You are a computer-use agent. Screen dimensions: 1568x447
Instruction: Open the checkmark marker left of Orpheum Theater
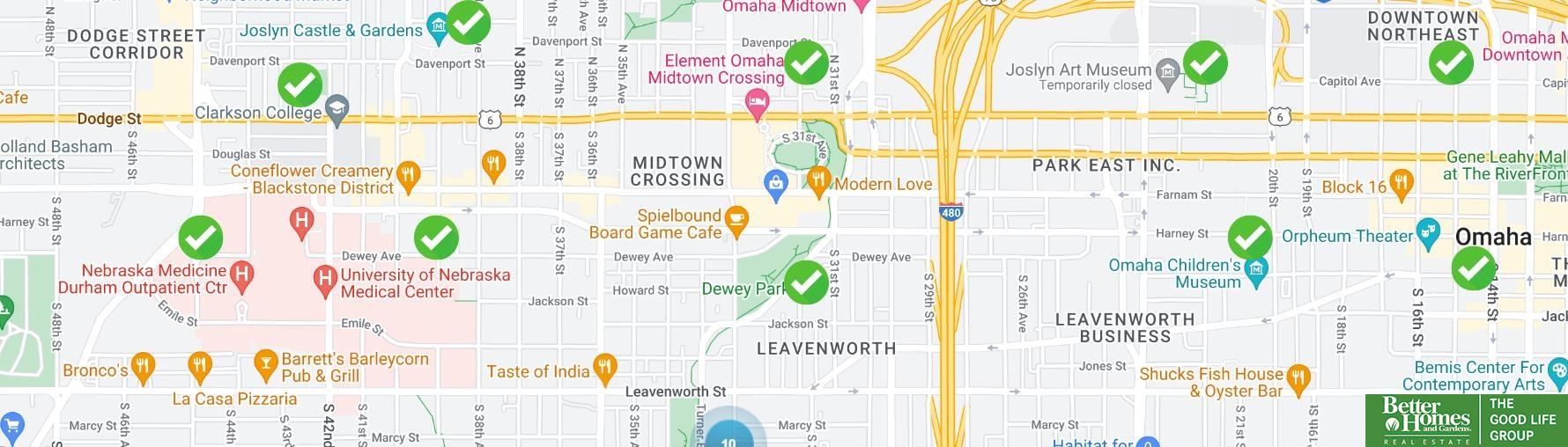[x=1250, y=238]
